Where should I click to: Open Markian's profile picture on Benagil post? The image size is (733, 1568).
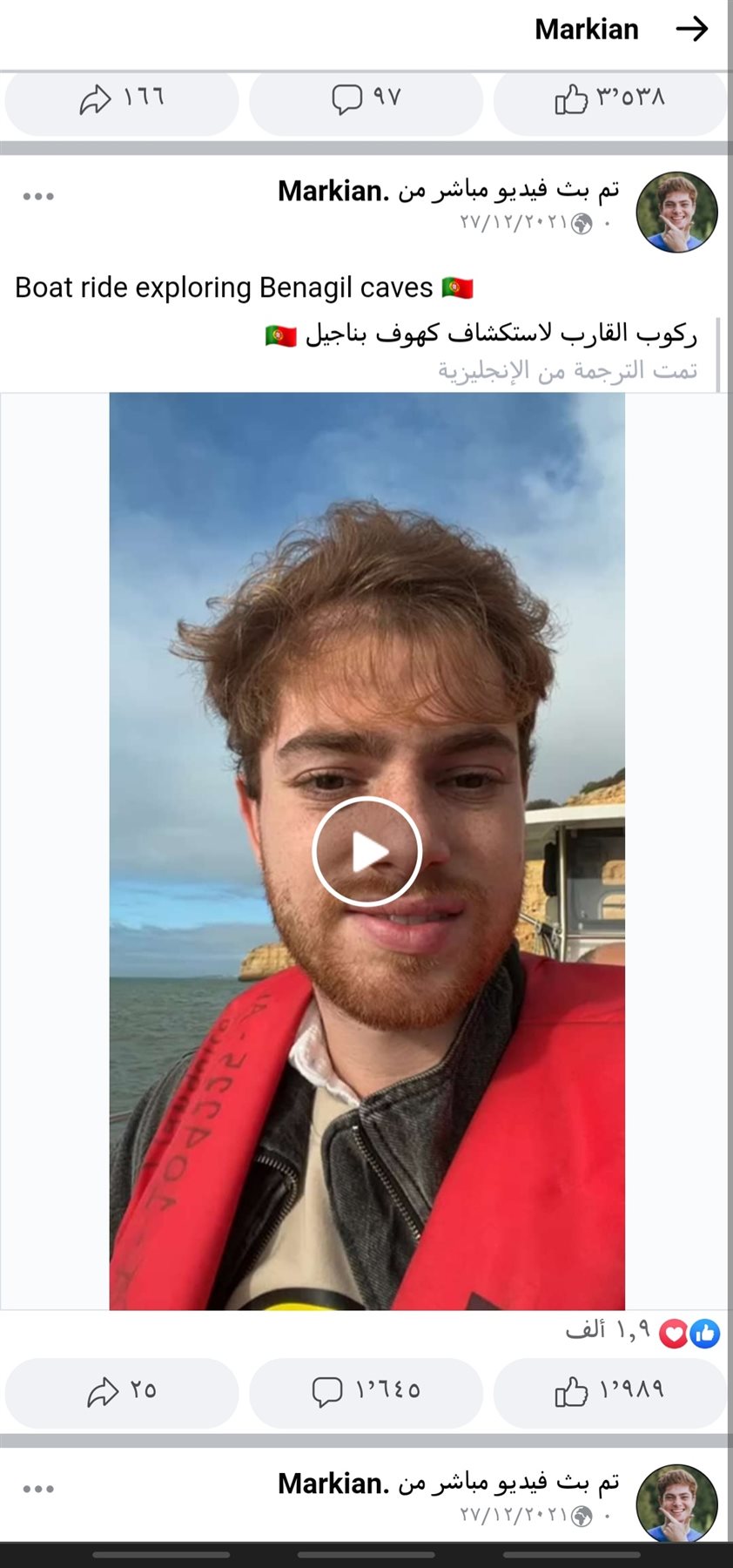pyautogui.click(x=676, y=212)
